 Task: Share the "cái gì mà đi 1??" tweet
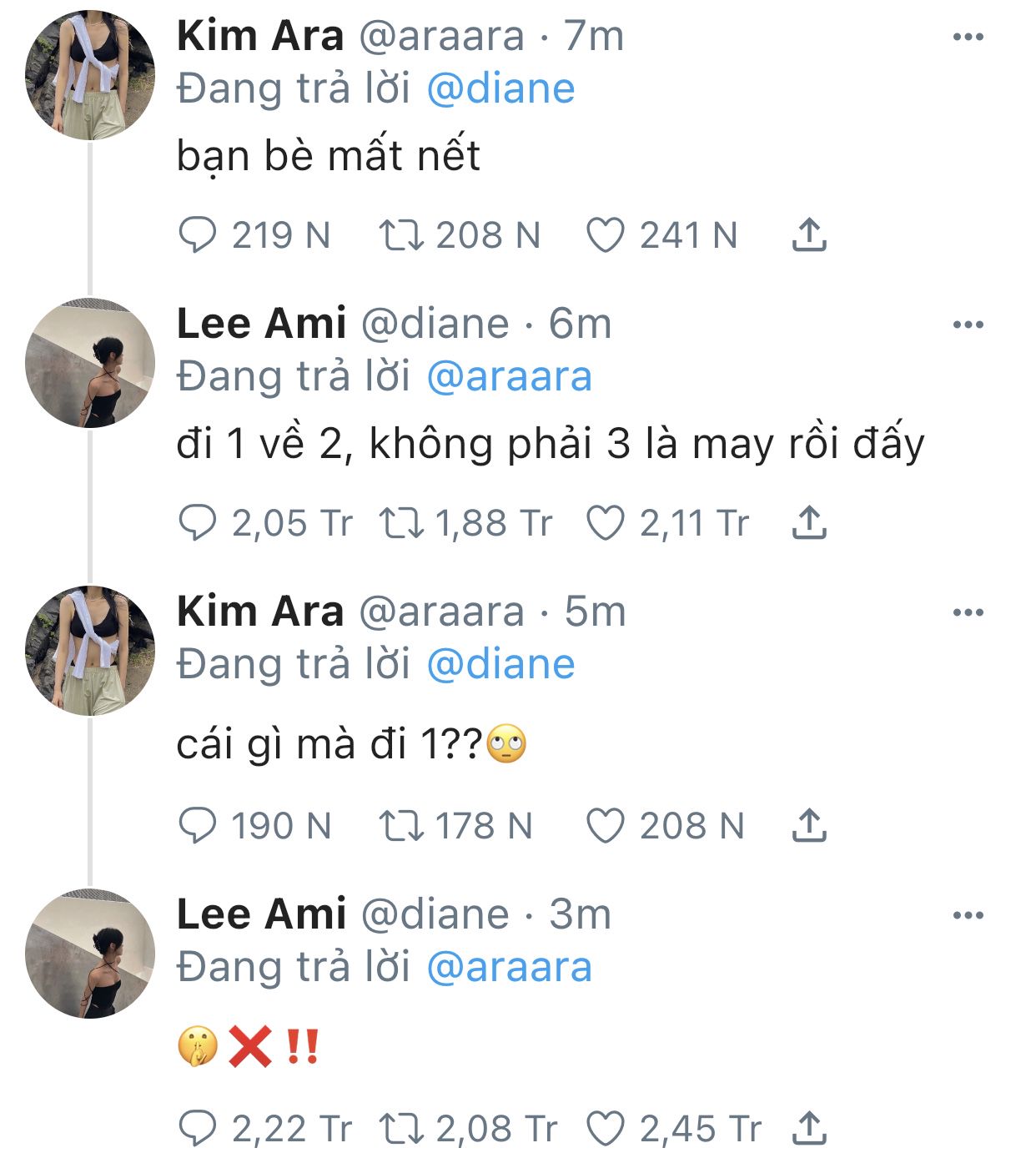tap(808, 826)
